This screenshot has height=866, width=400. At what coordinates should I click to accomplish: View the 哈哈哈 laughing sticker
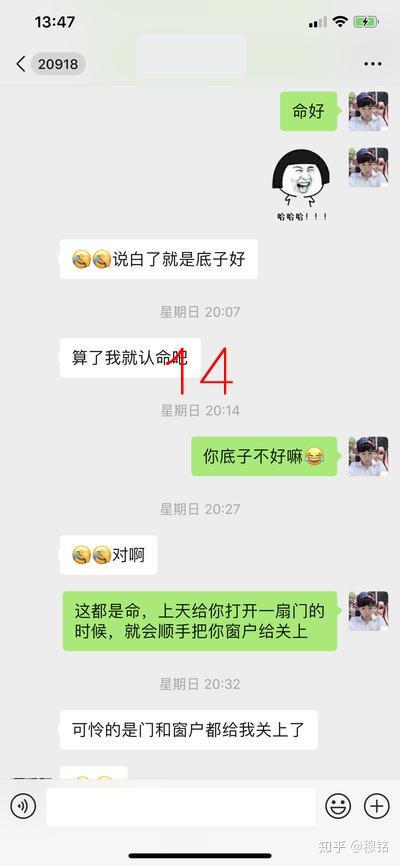pyautogui.click(x=302, y=186)
